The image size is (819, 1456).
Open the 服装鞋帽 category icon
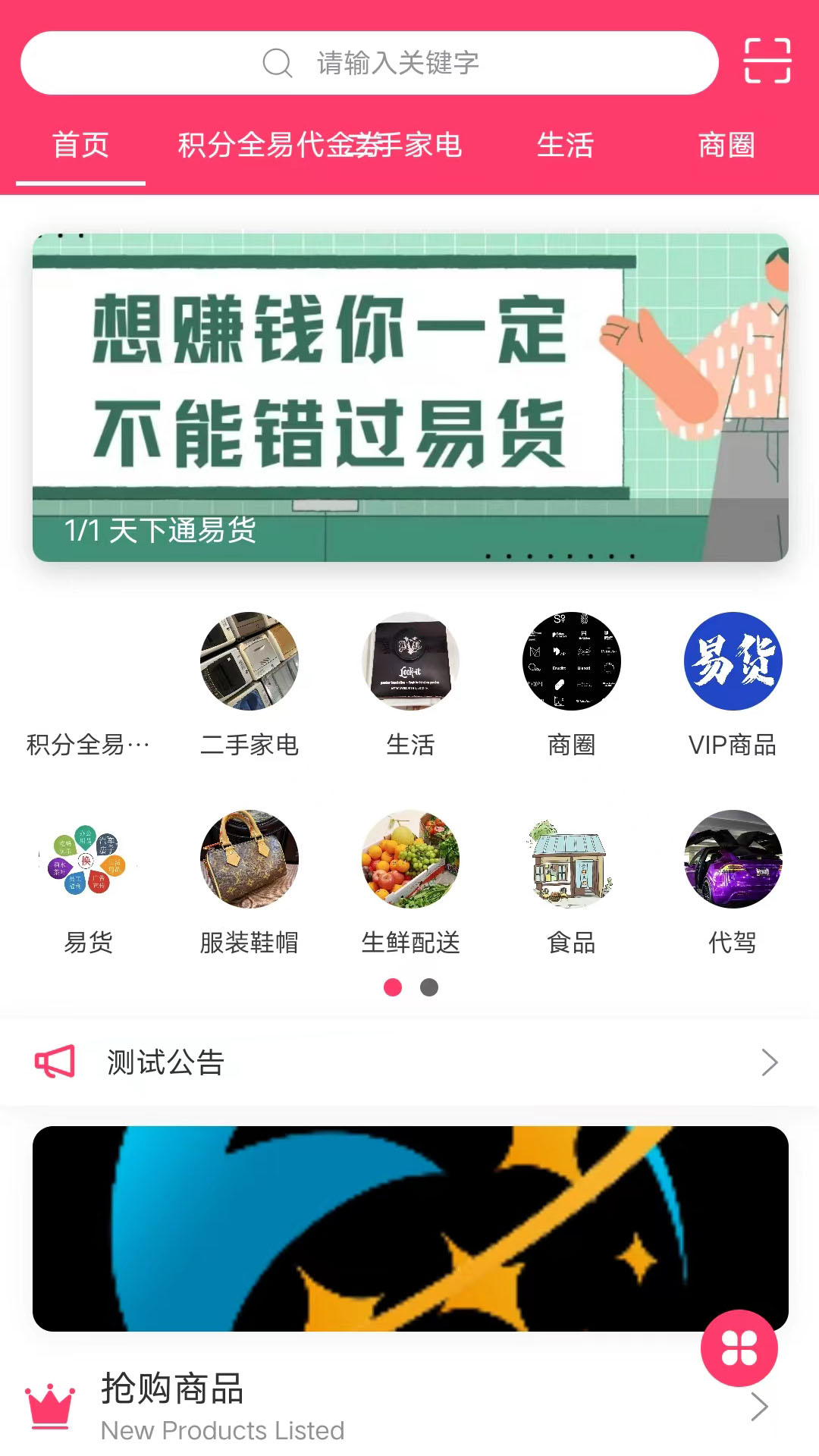click(250, 861)
